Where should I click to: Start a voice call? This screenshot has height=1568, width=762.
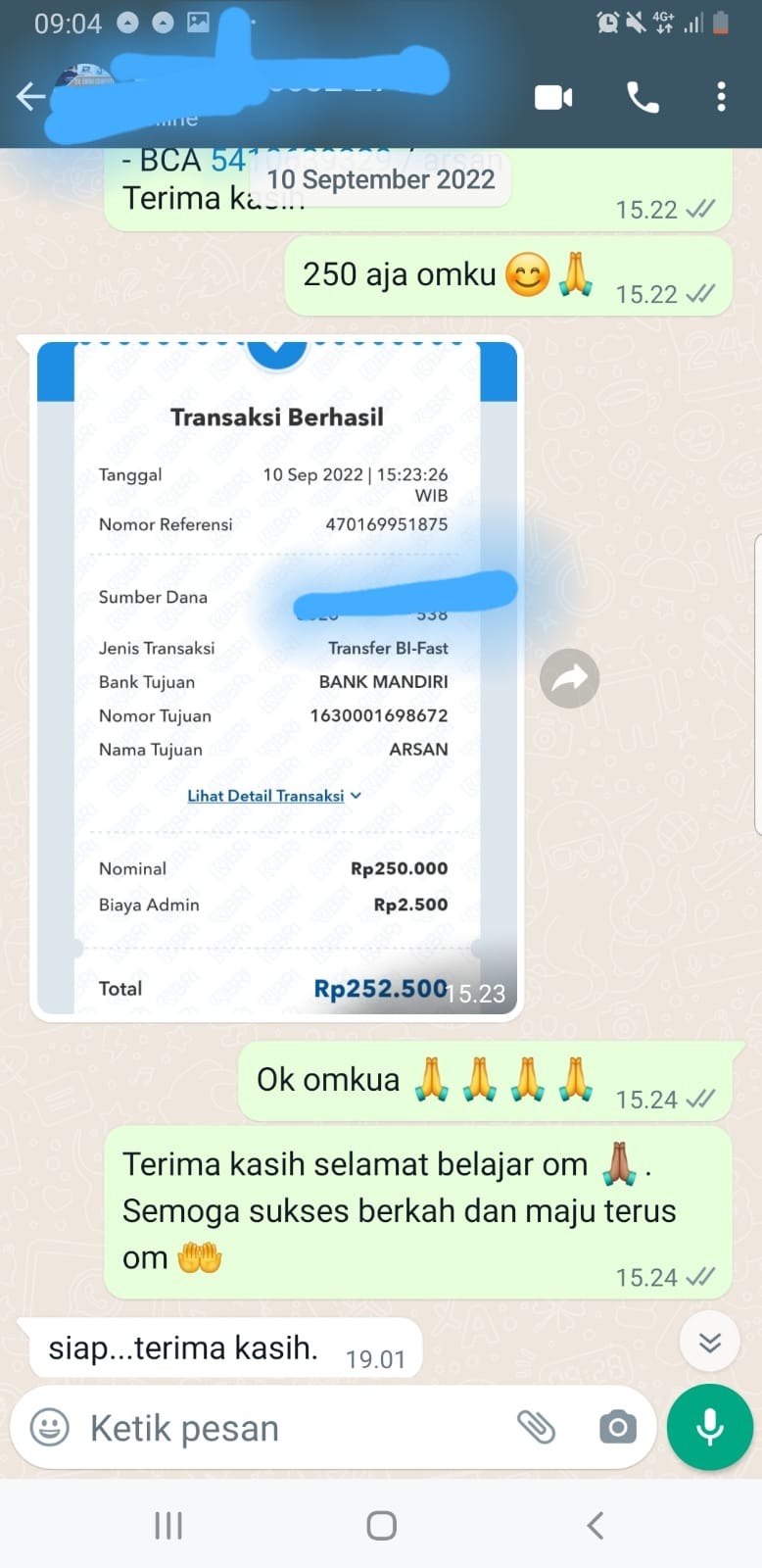(x=643, y=97)
